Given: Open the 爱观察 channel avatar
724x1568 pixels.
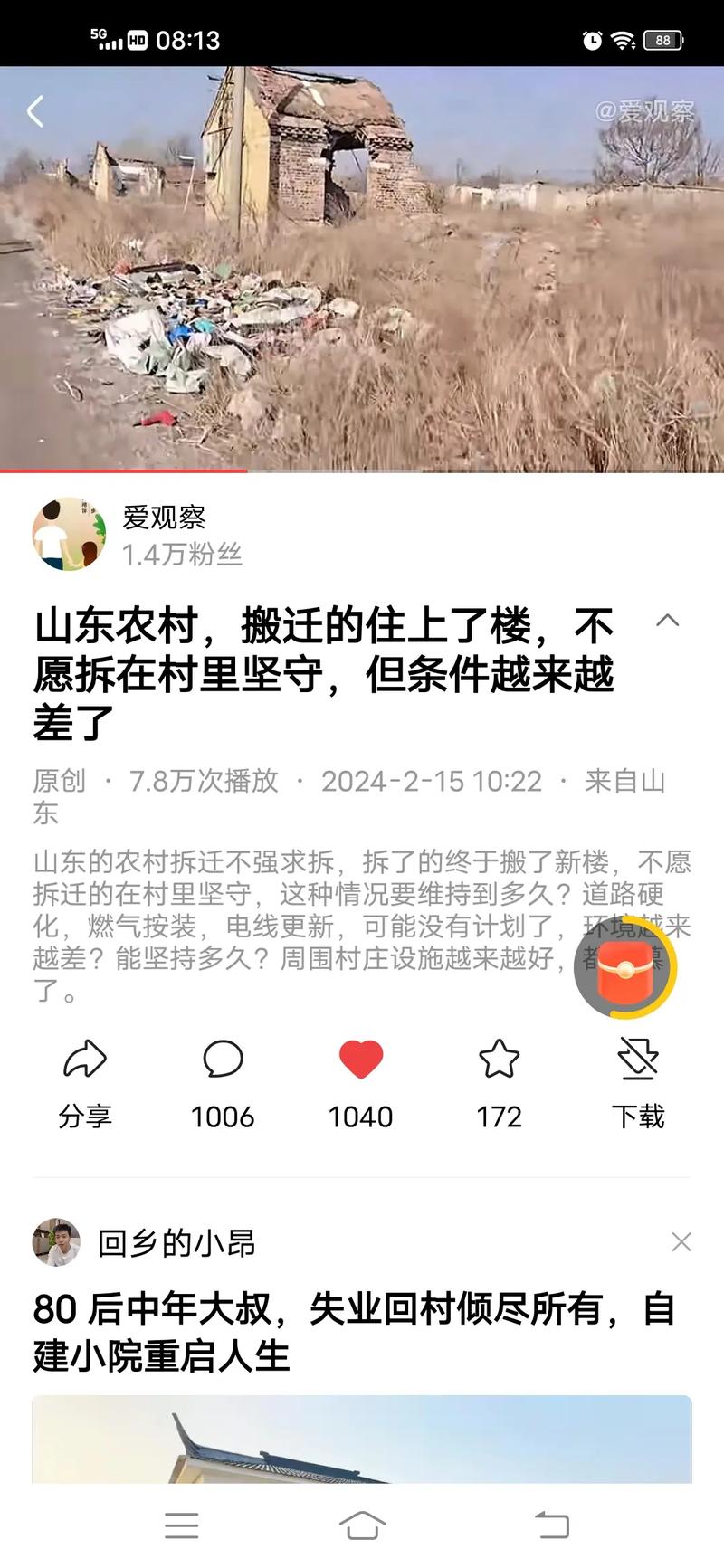Looking at the screenshot, I should [x=70, y=535].
